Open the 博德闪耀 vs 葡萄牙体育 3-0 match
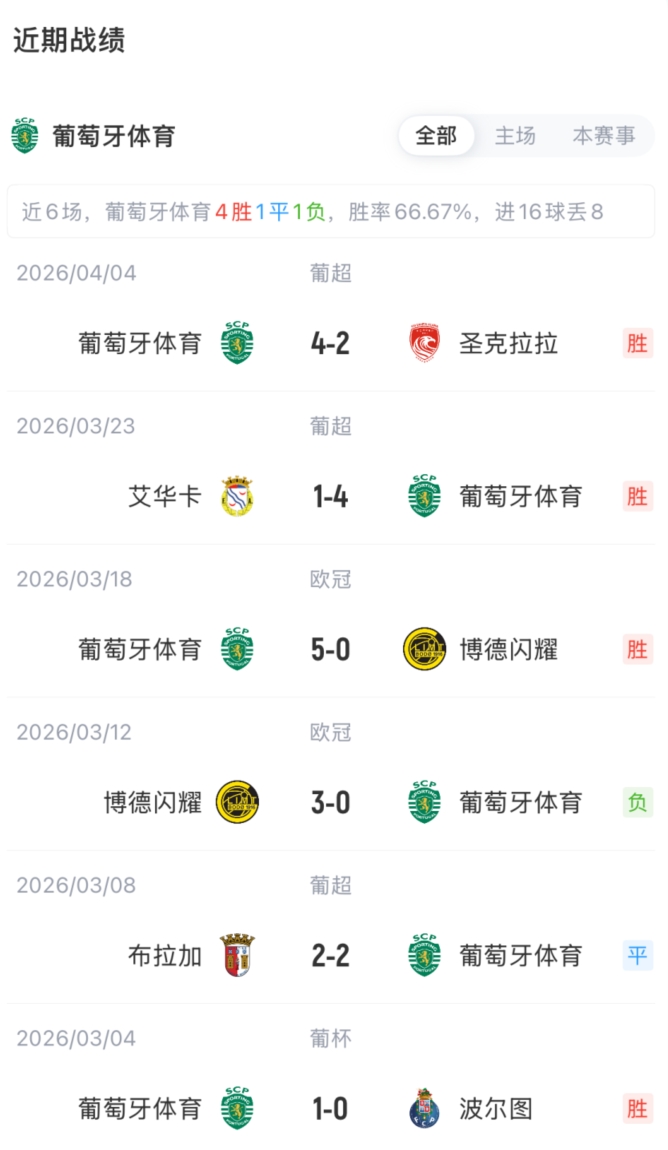 [x=330, y=803]
